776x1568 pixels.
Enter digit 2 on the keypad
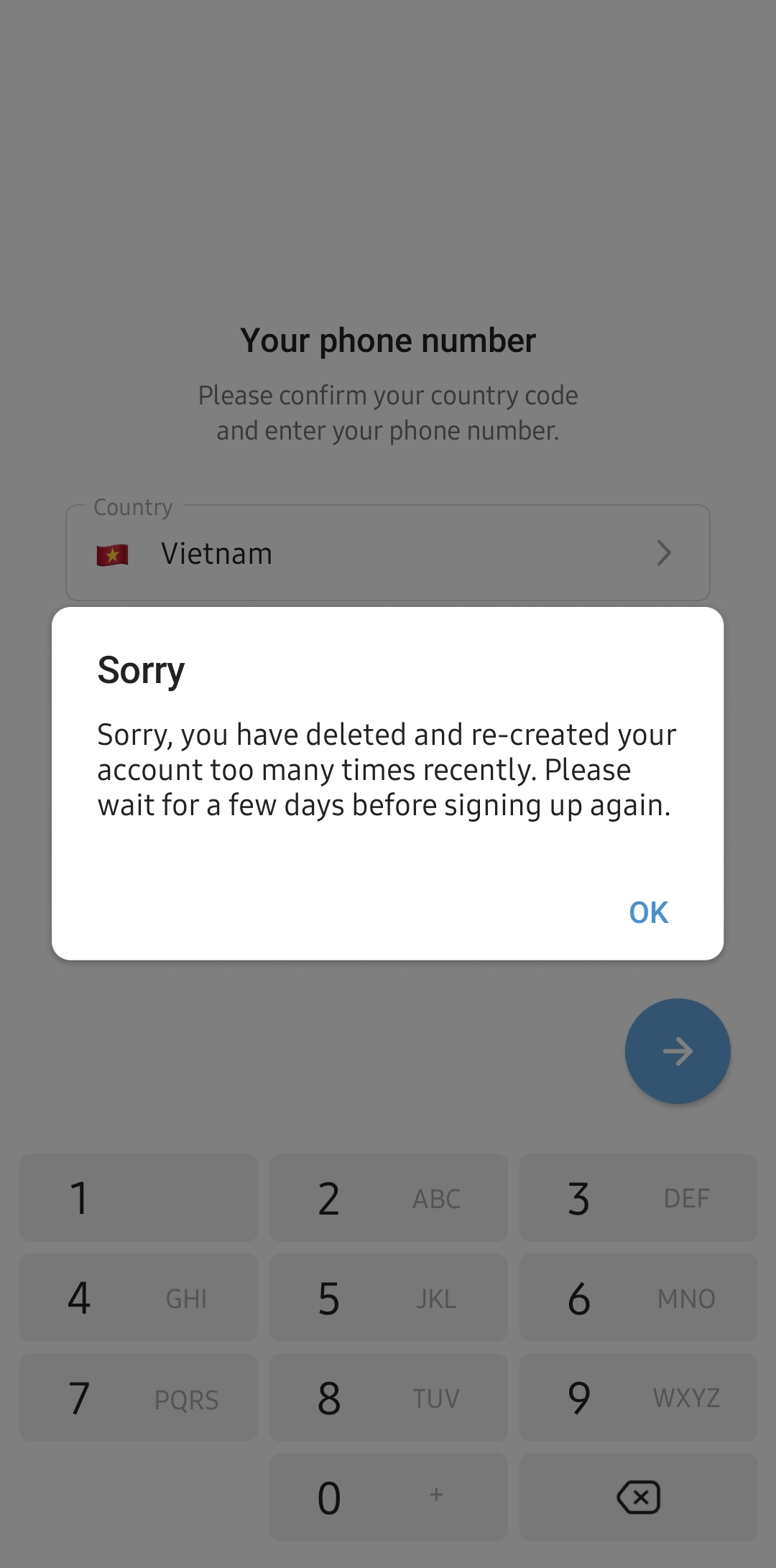pyautogui.click(x=388, y=1197)
